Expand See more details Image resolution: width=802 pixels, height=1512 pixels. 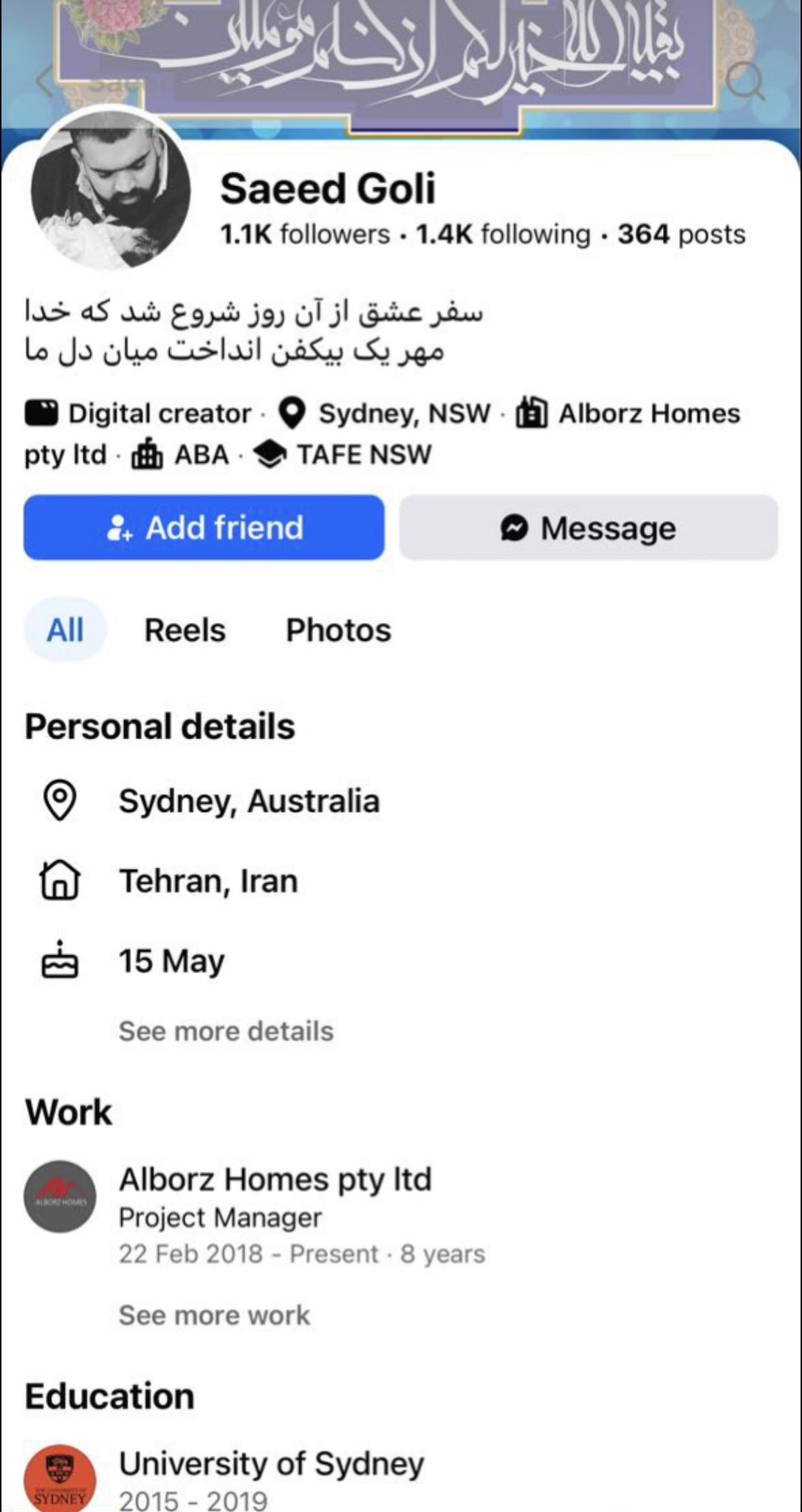tap(226, 1031)
